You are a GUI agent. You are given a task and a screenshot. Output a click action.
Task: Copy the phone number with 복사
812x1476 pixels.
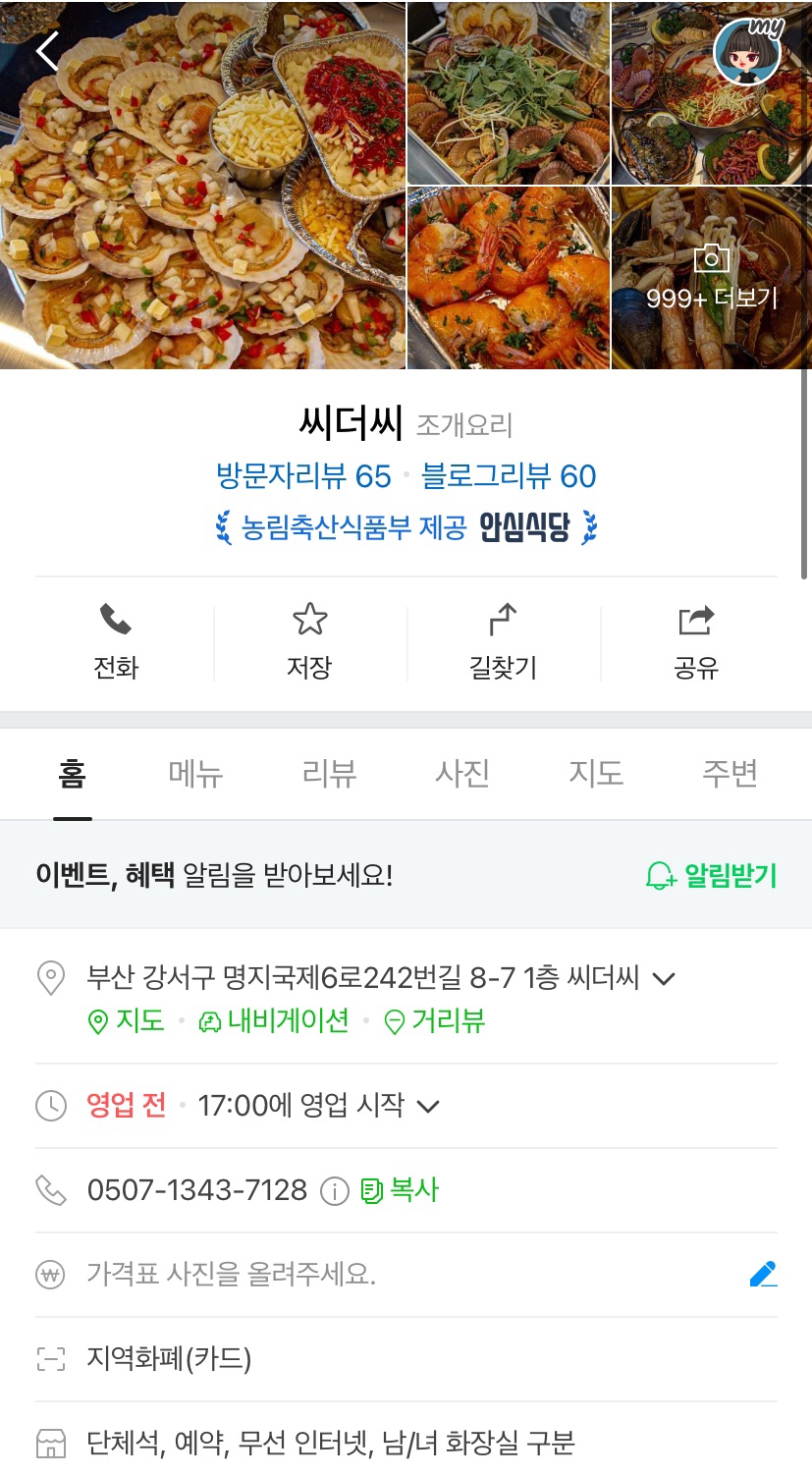pos(400,1190)
